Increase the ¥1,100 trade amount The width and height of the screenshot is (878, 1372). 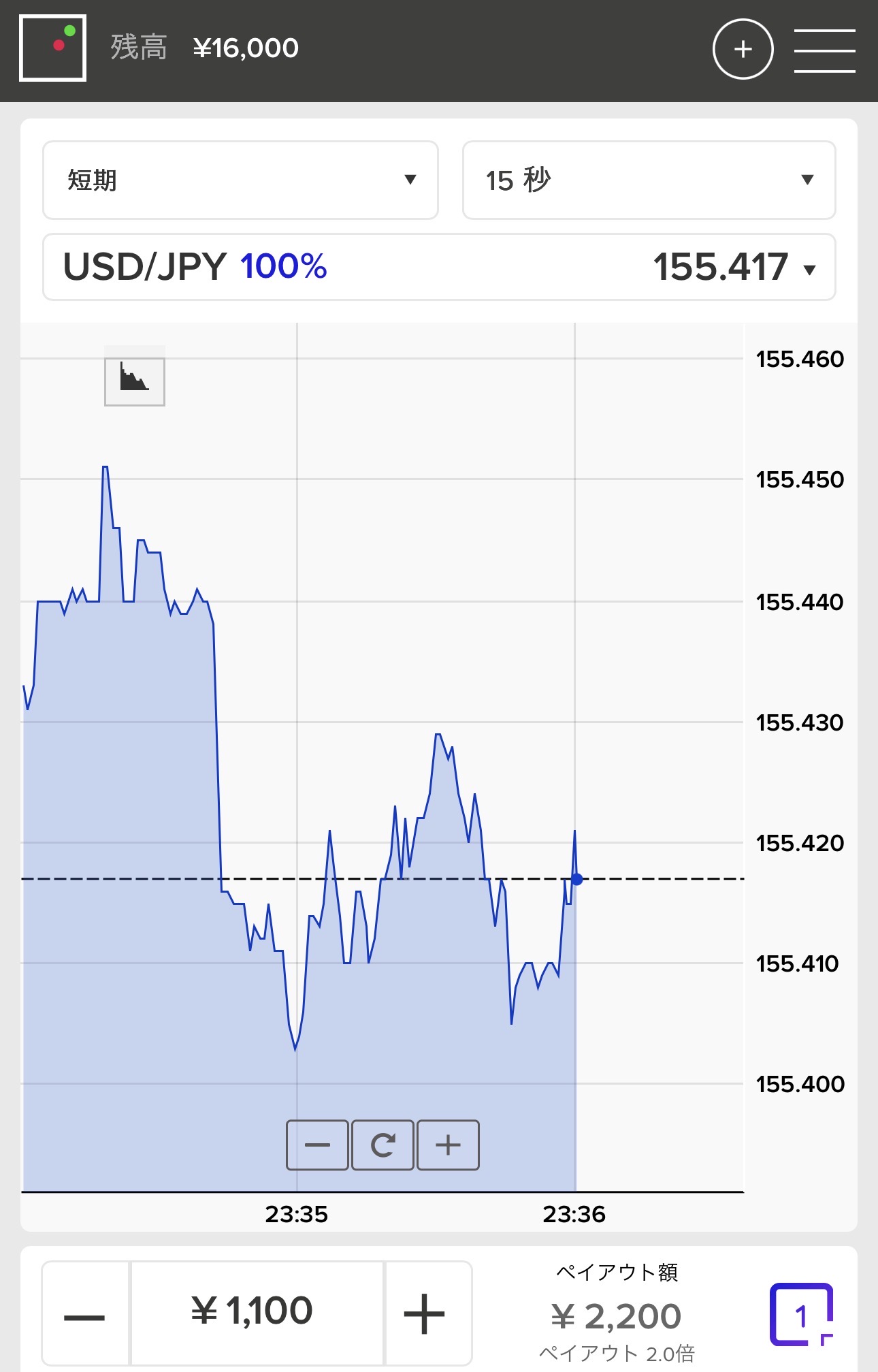(425, 1314)
